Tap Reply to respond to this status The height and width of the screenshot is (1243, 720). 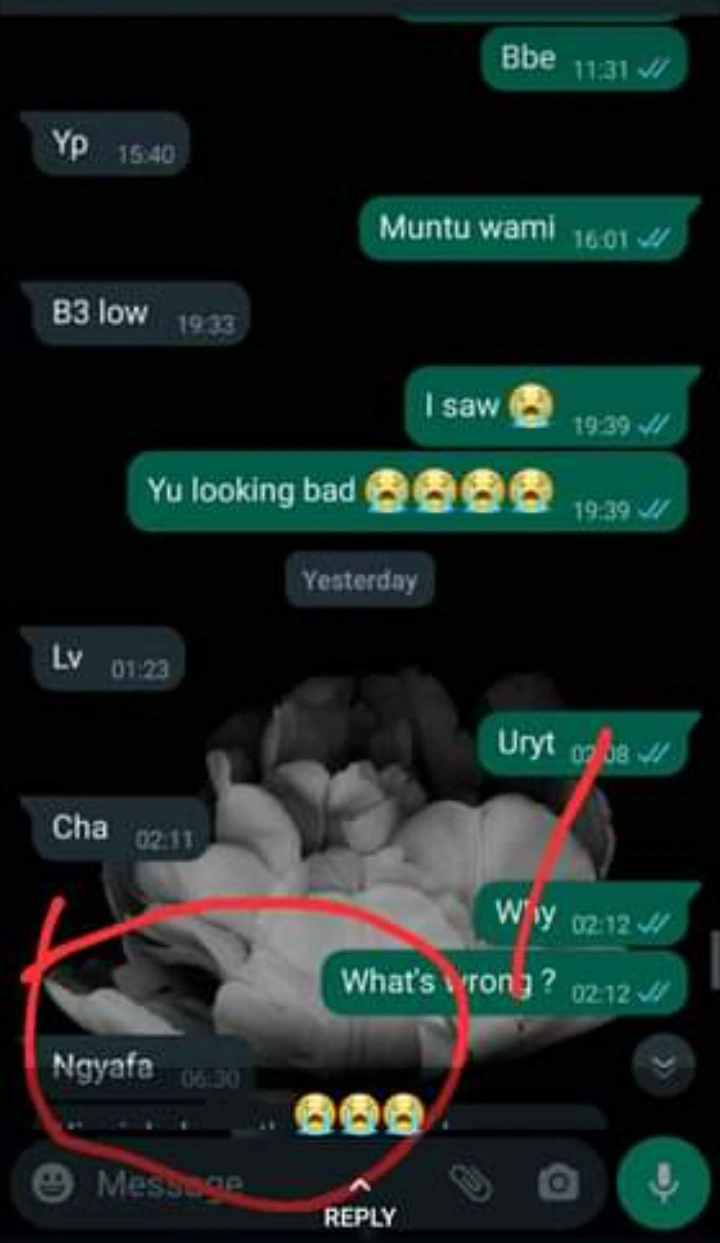[x=360, y=1203]
